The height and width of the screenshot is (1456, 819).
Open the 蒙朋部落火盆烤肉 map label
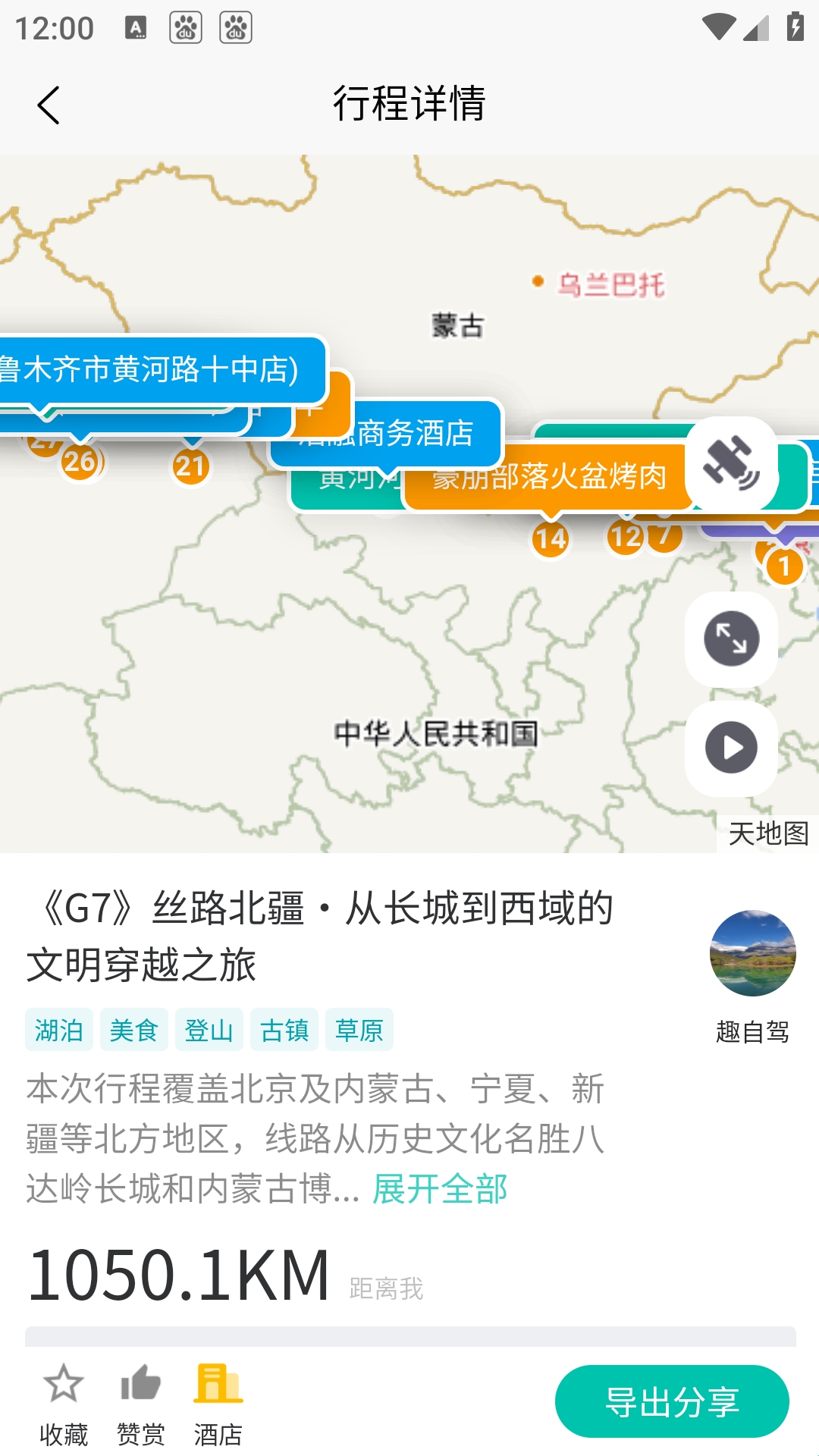click(549, 477)
